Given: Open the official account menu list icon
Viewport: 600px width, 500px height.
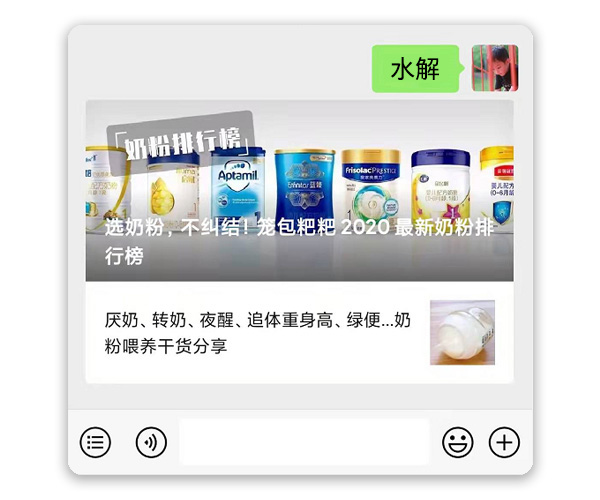Looking at the screenshot, I should point(95,442).
